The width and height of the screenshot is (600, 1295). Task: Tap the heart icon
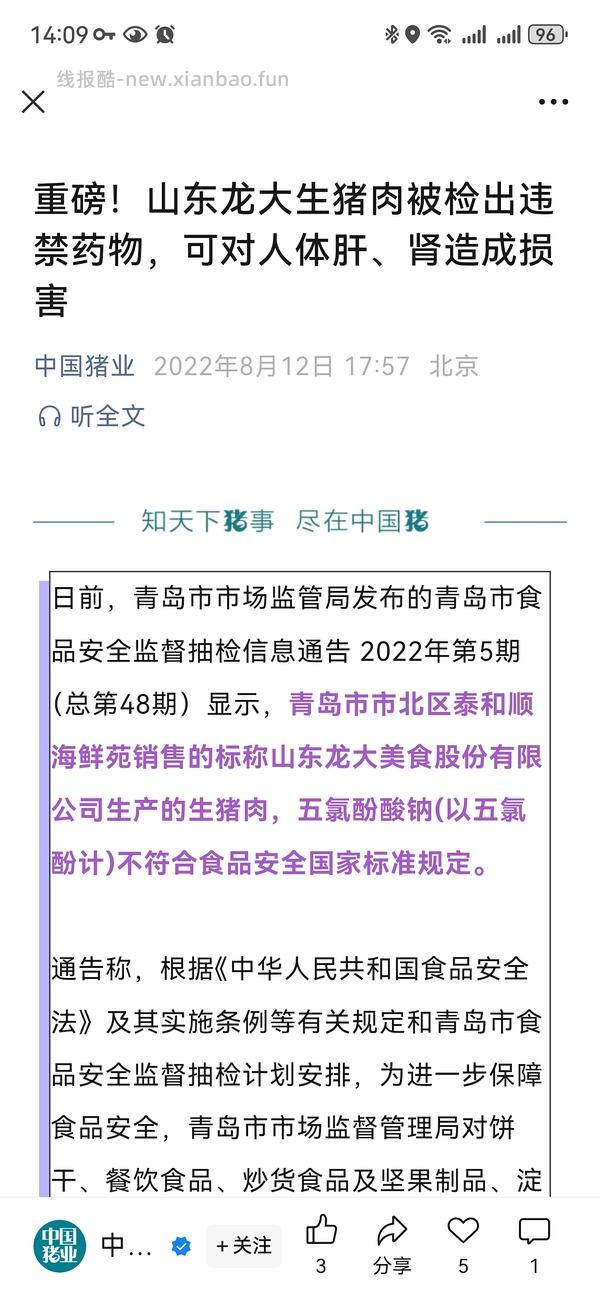pos(463,1232)
